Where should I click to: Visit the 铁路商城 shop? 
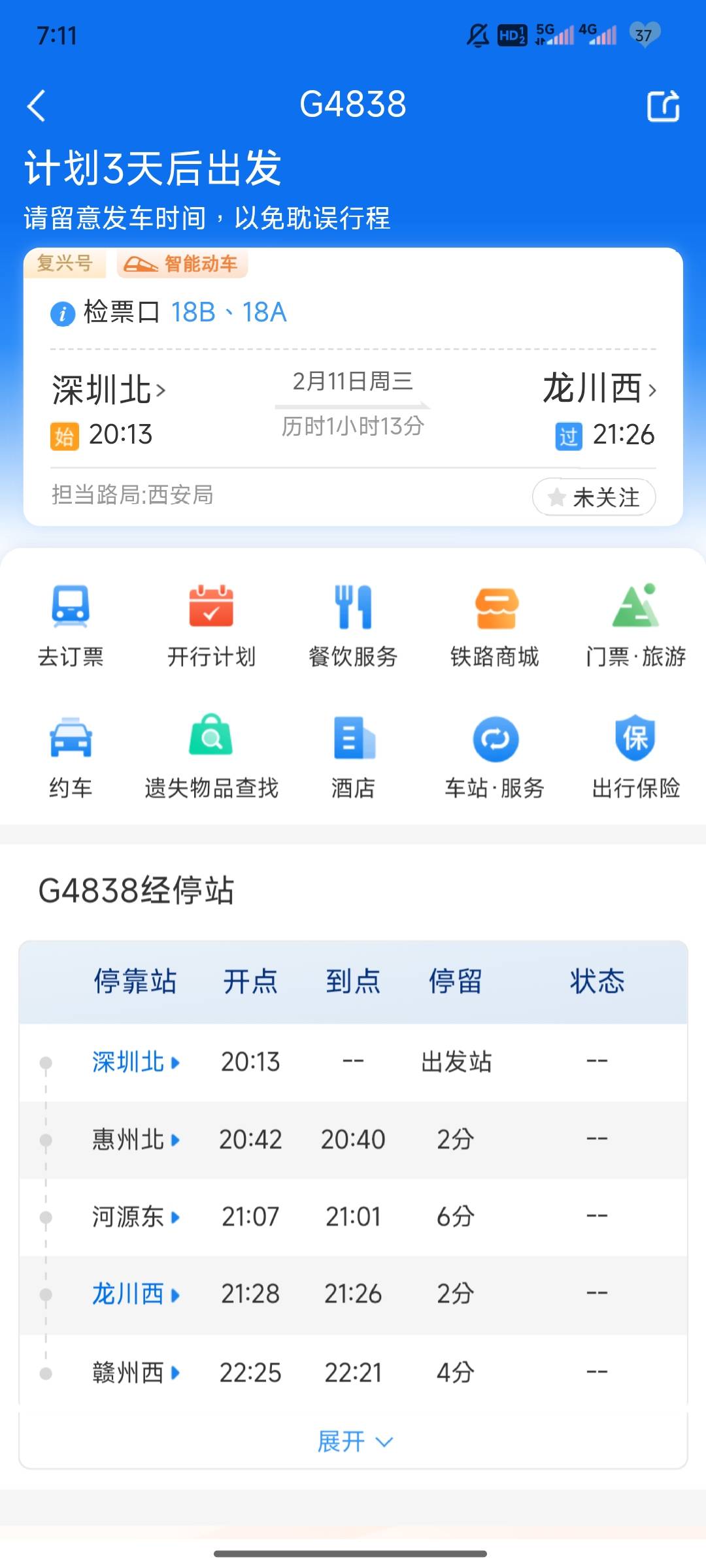pyautogui.click(x=495, y=625)
